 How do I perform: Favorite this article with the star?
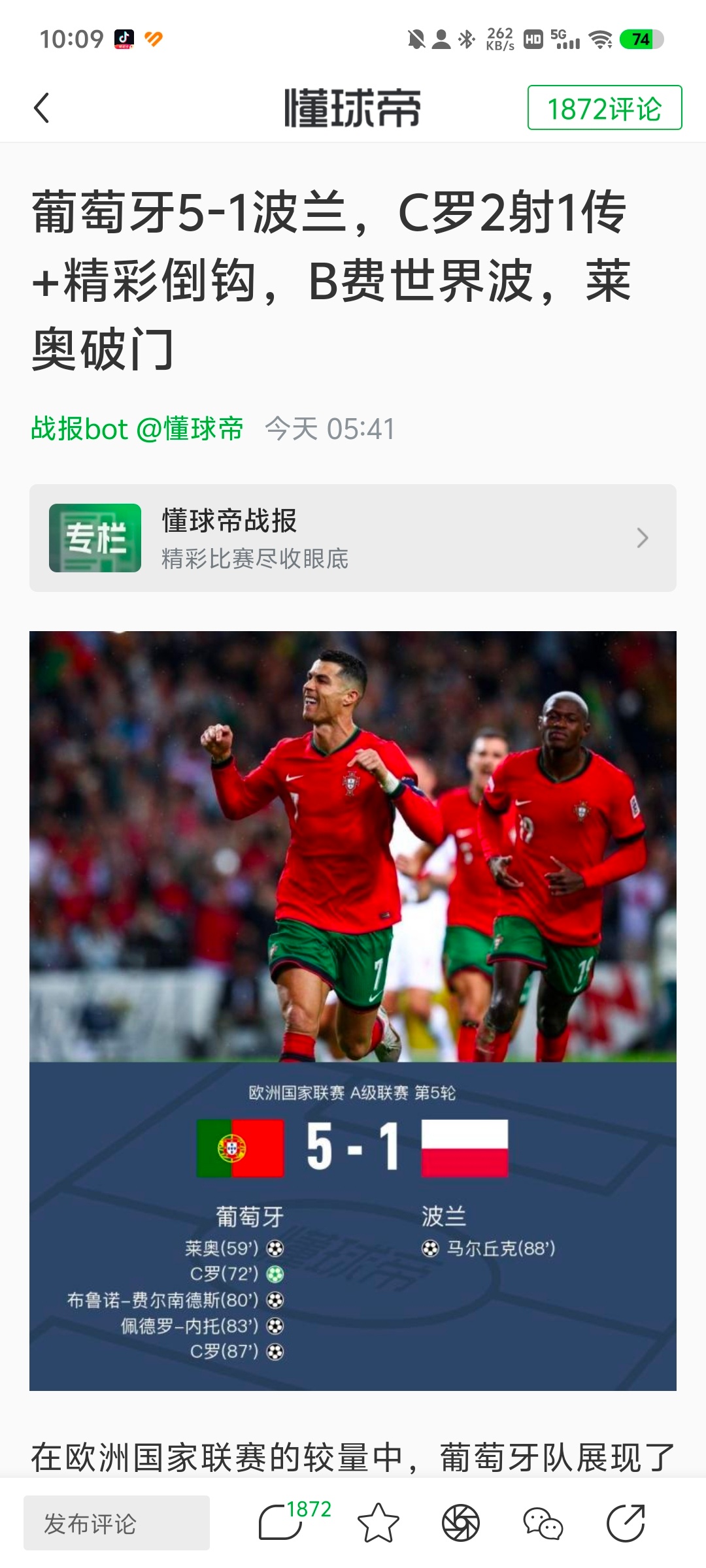tap(378, 1523)
